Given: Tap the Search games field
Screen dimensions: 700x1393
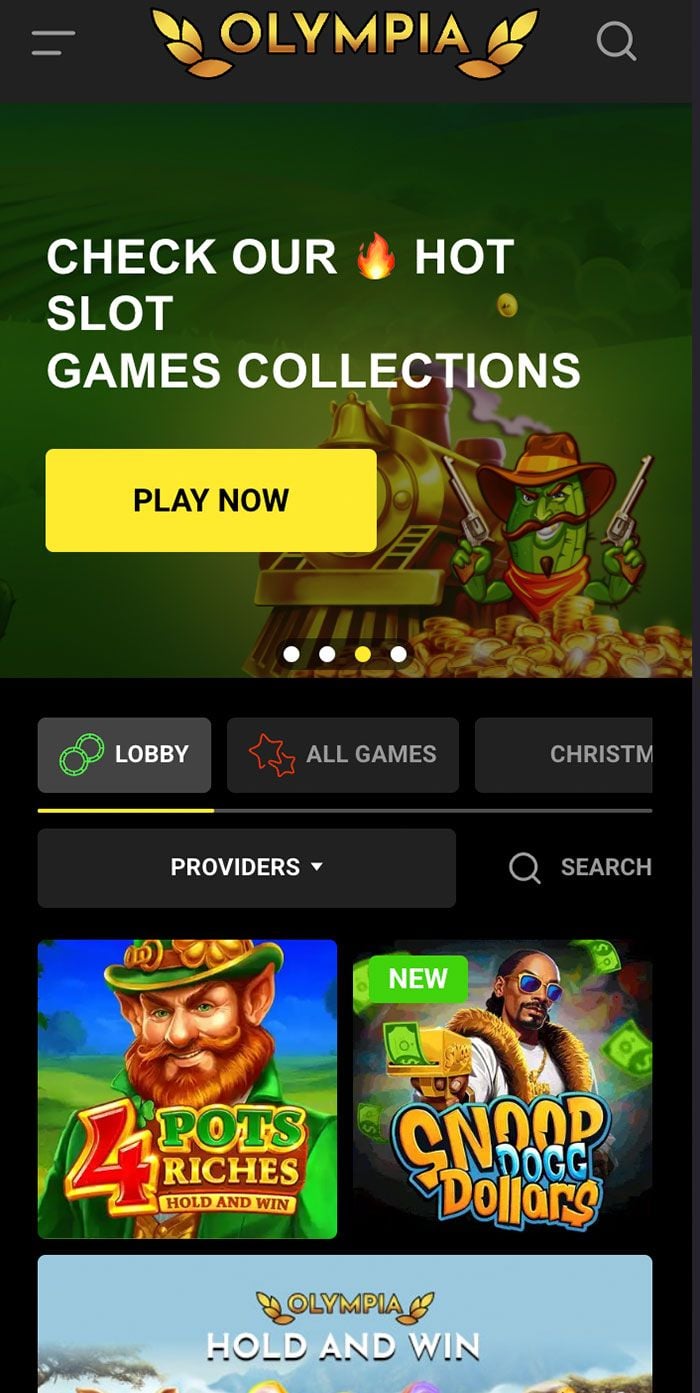Looking at the screenshot, I should pyautogui.click(x=581, y=867).
